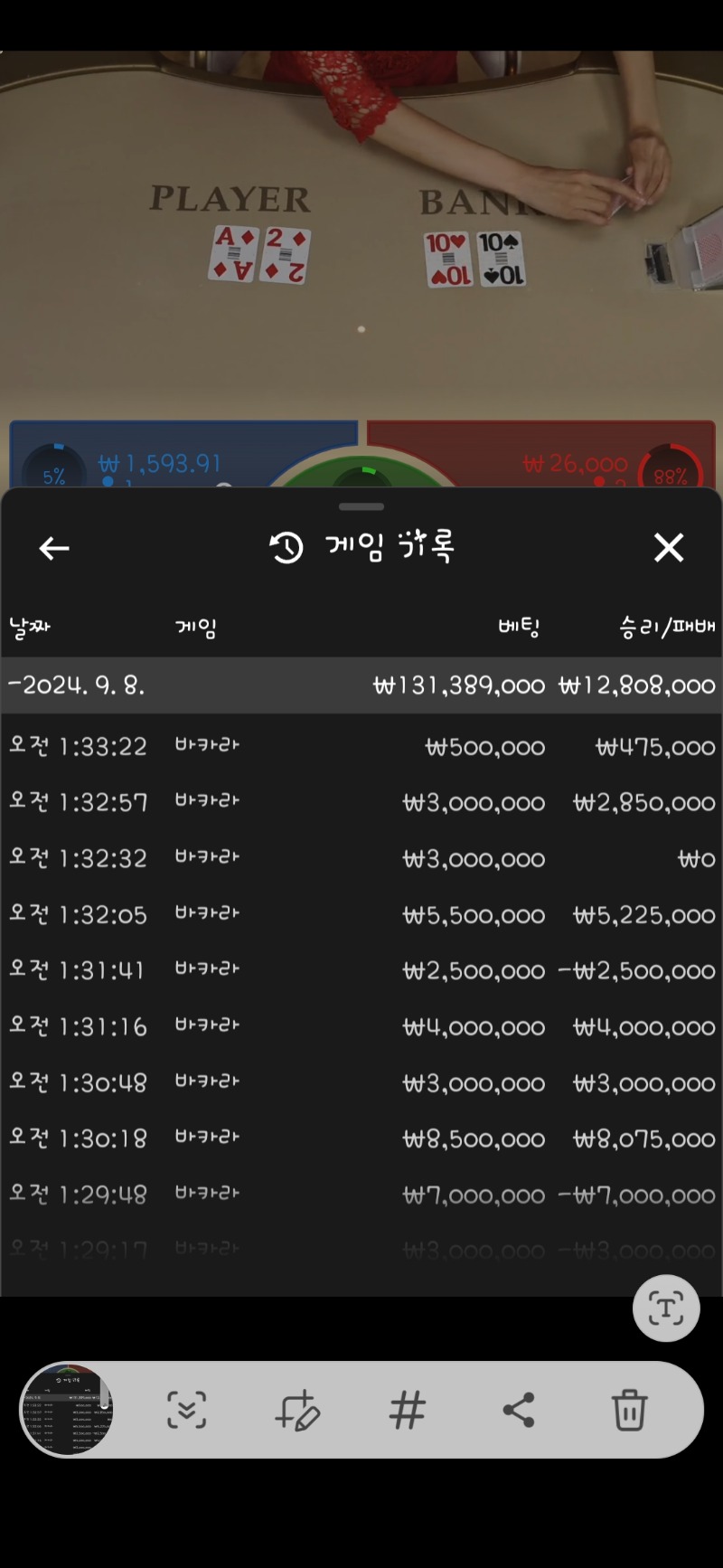
Task: Extract text from the screenshot
Action: [666, 1308]
